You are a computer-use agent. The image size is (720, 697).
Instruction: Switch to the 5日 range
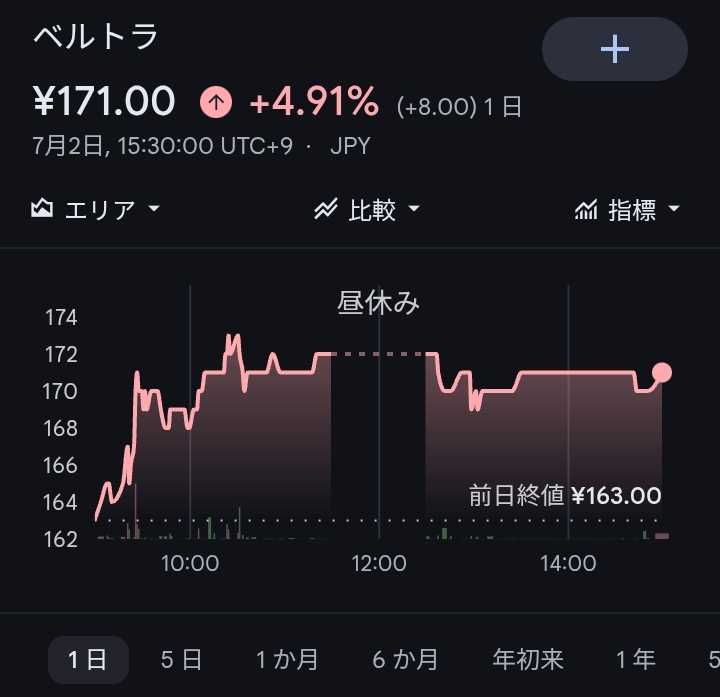(x=181, y=660)
